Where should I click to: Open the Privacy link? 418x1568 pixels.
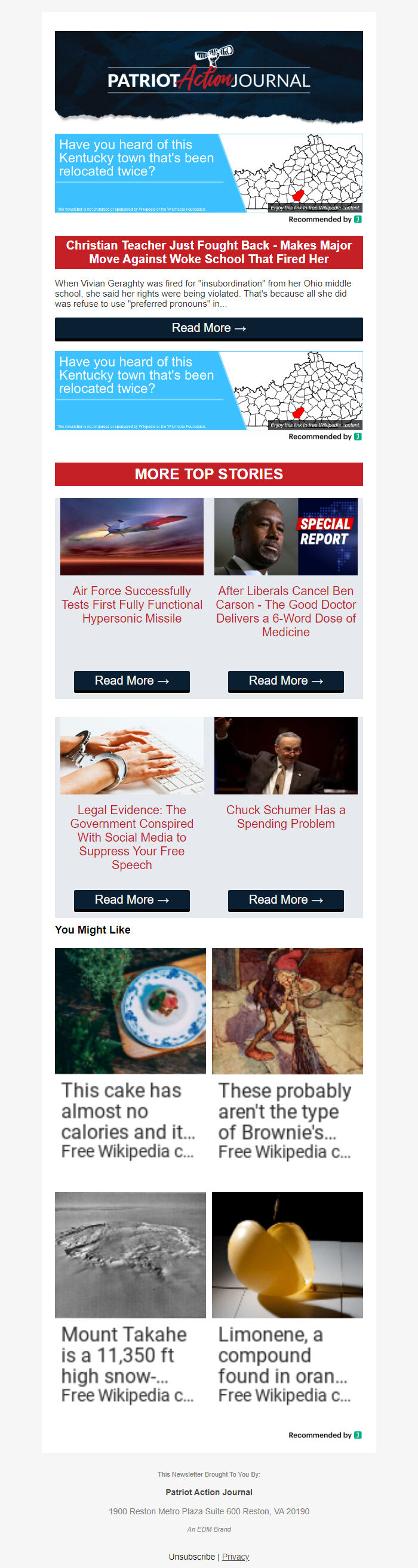[x=235, y=1556]
